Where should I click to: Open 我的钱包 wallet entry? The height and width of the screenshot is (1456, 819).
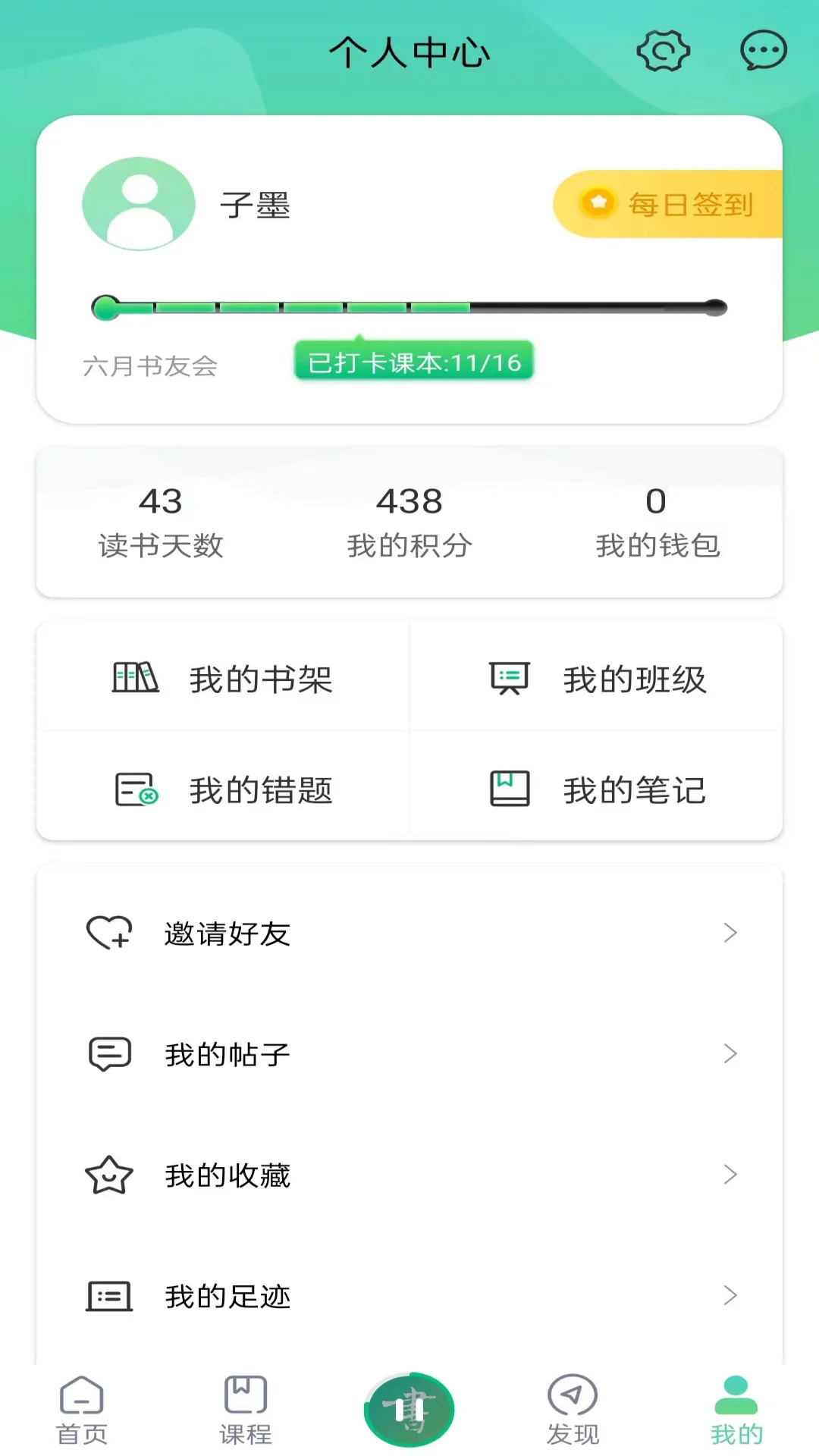click(657, 523)
